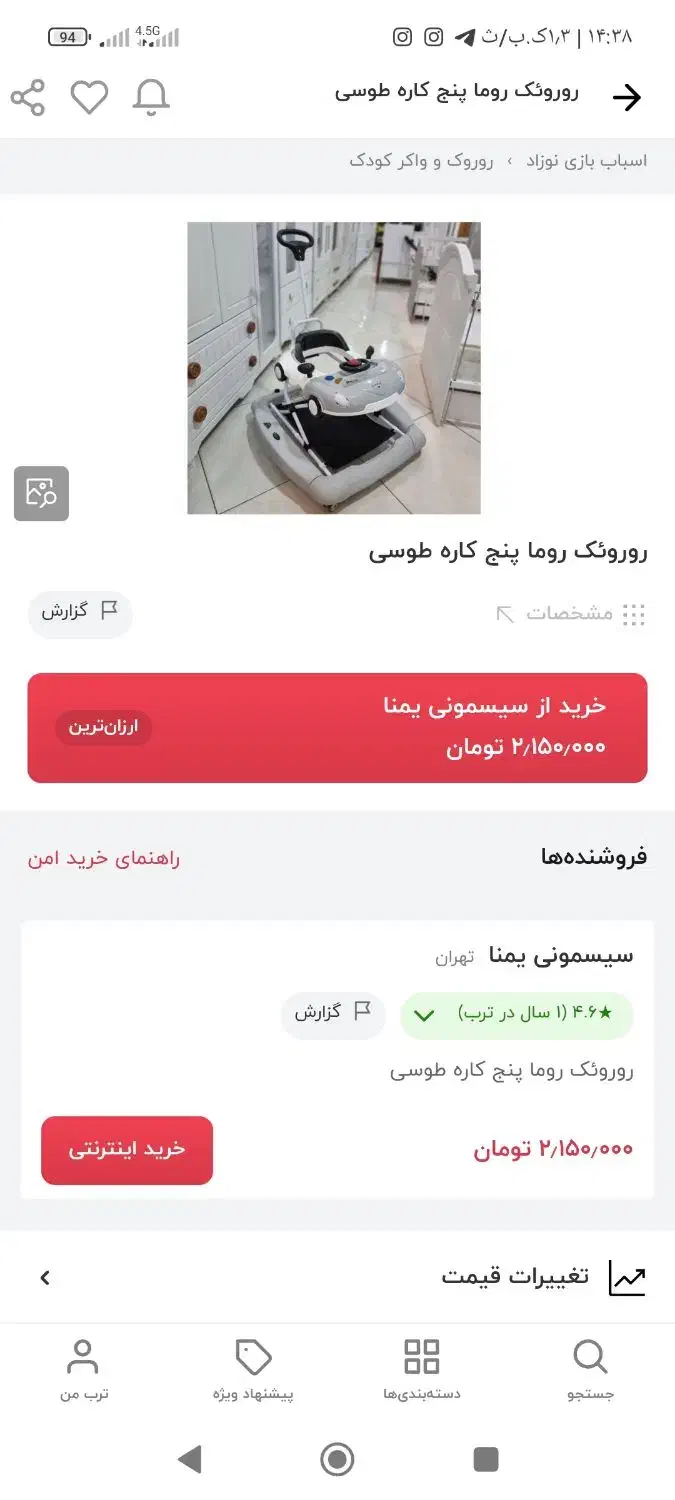675x1500 pixels.
Task: Open the اسباب بازی نوزاد breadcrumb
Action: 587,161
